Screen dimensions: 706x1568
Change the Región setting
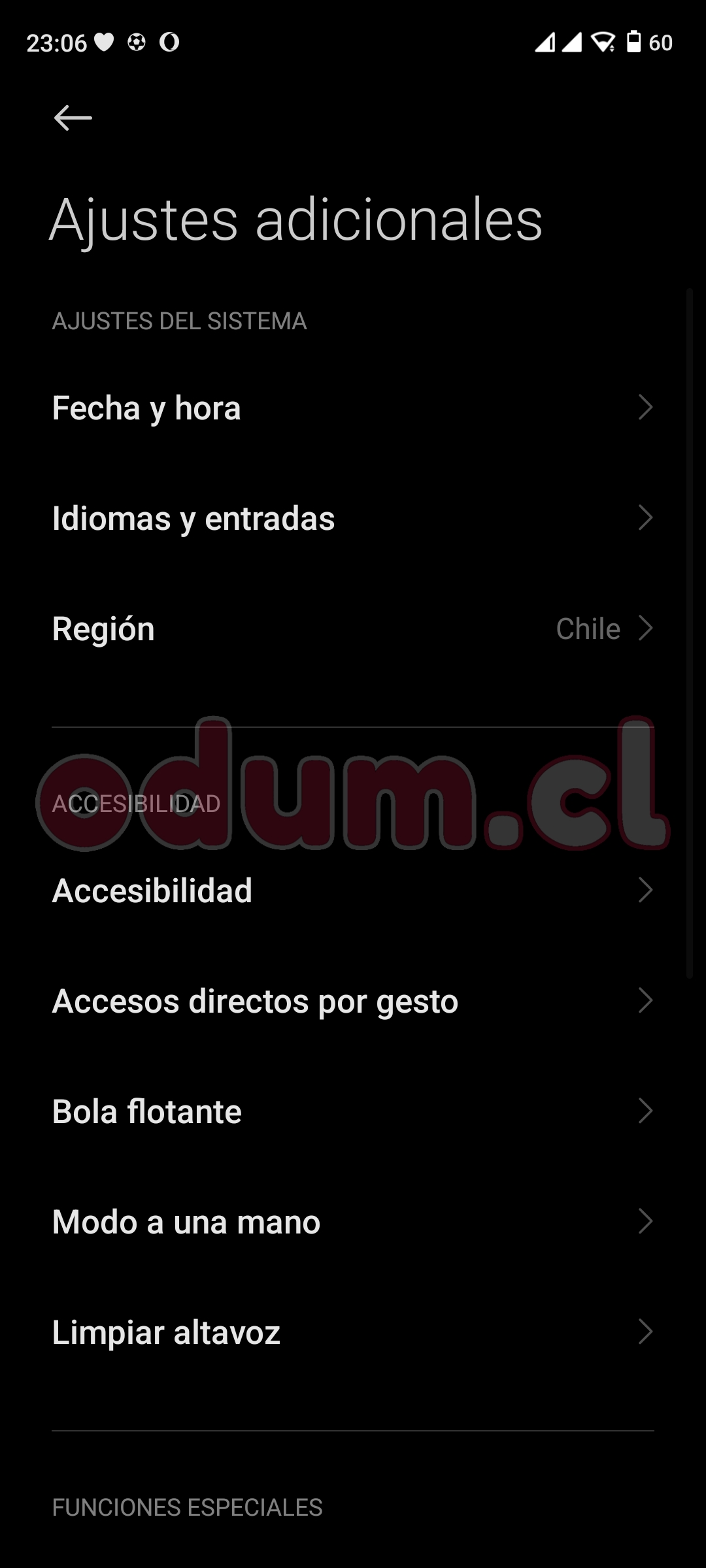(x=353, y=629)
